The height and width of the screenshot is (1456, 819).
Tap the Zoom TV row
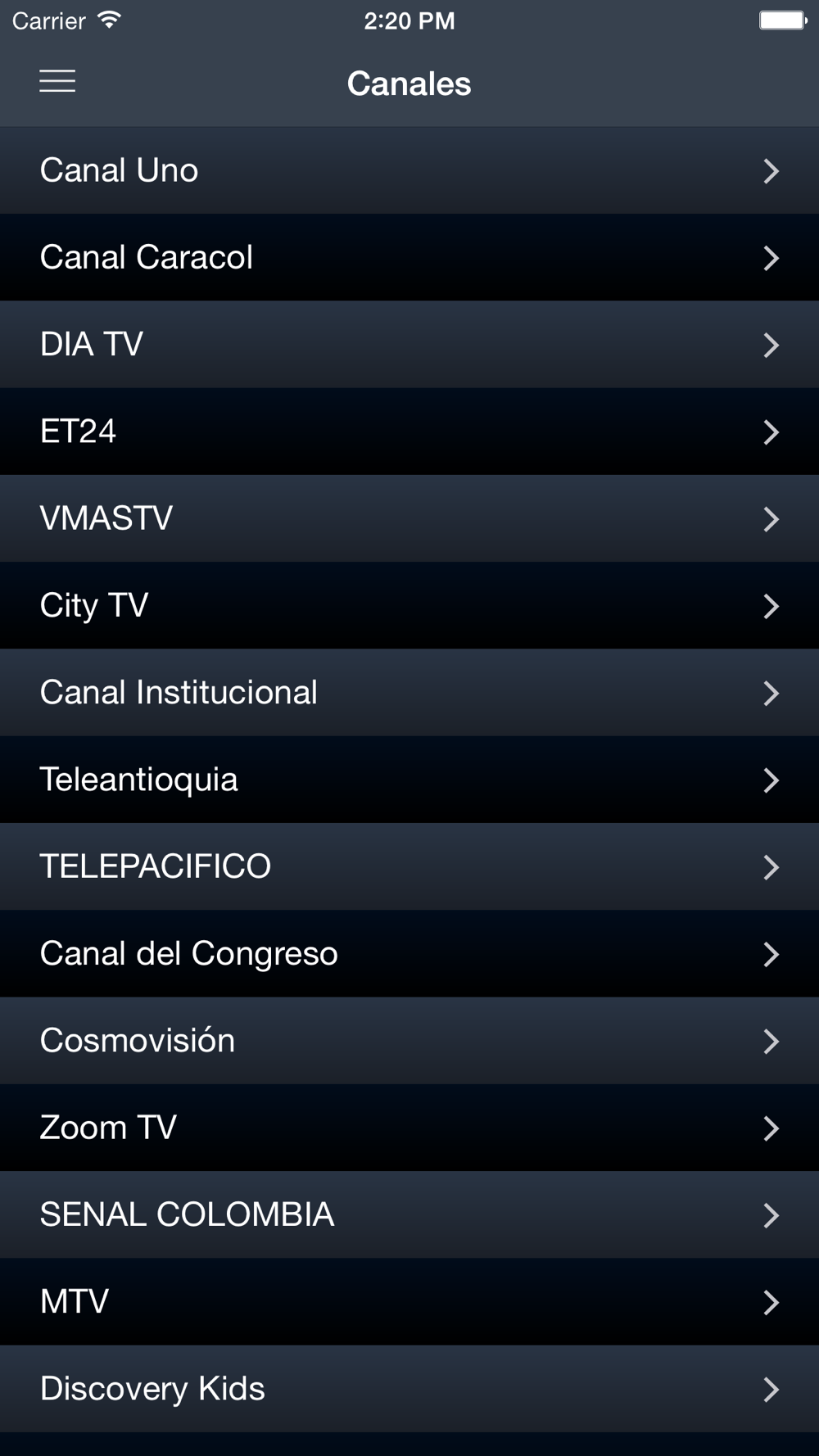409,1128
